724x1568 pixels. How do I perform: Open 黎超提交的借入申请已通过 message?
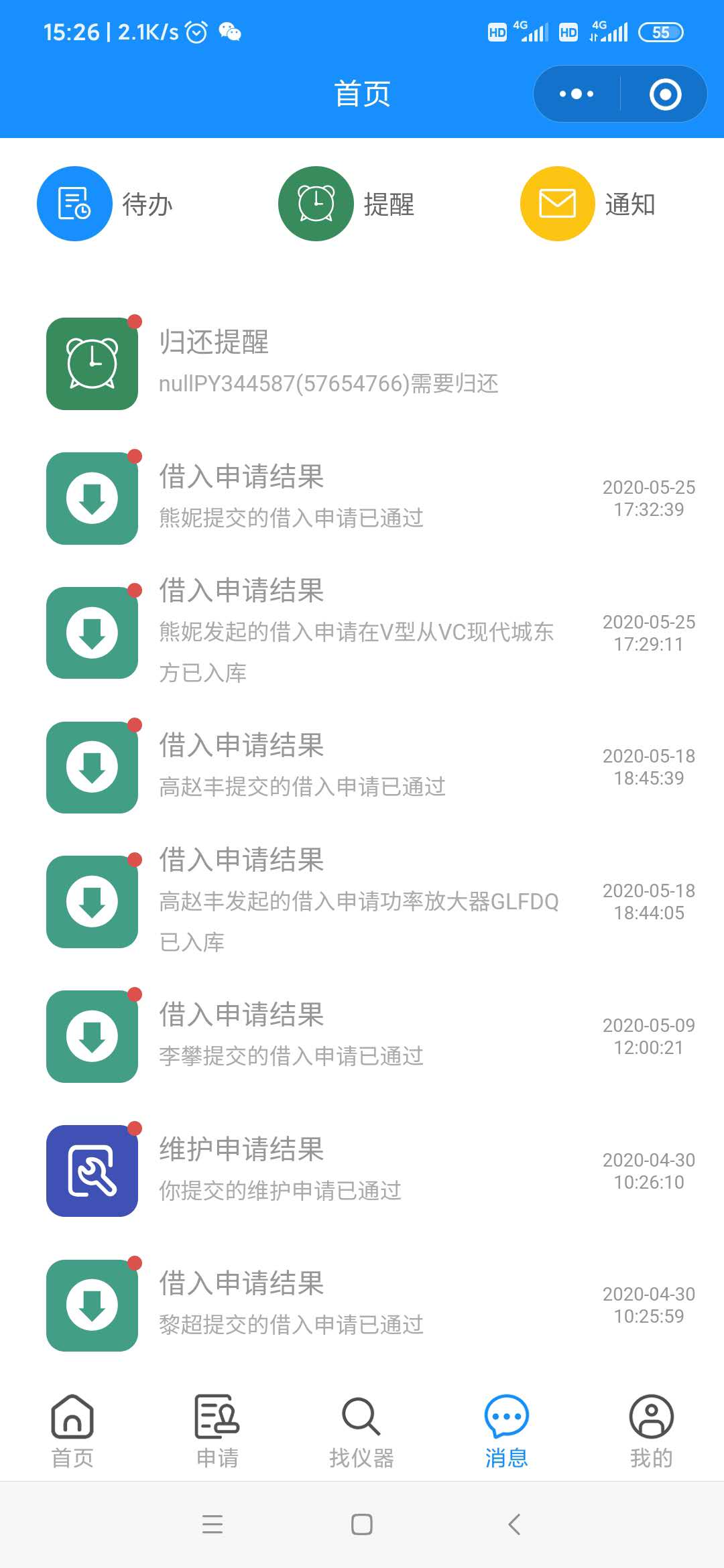362,1305
